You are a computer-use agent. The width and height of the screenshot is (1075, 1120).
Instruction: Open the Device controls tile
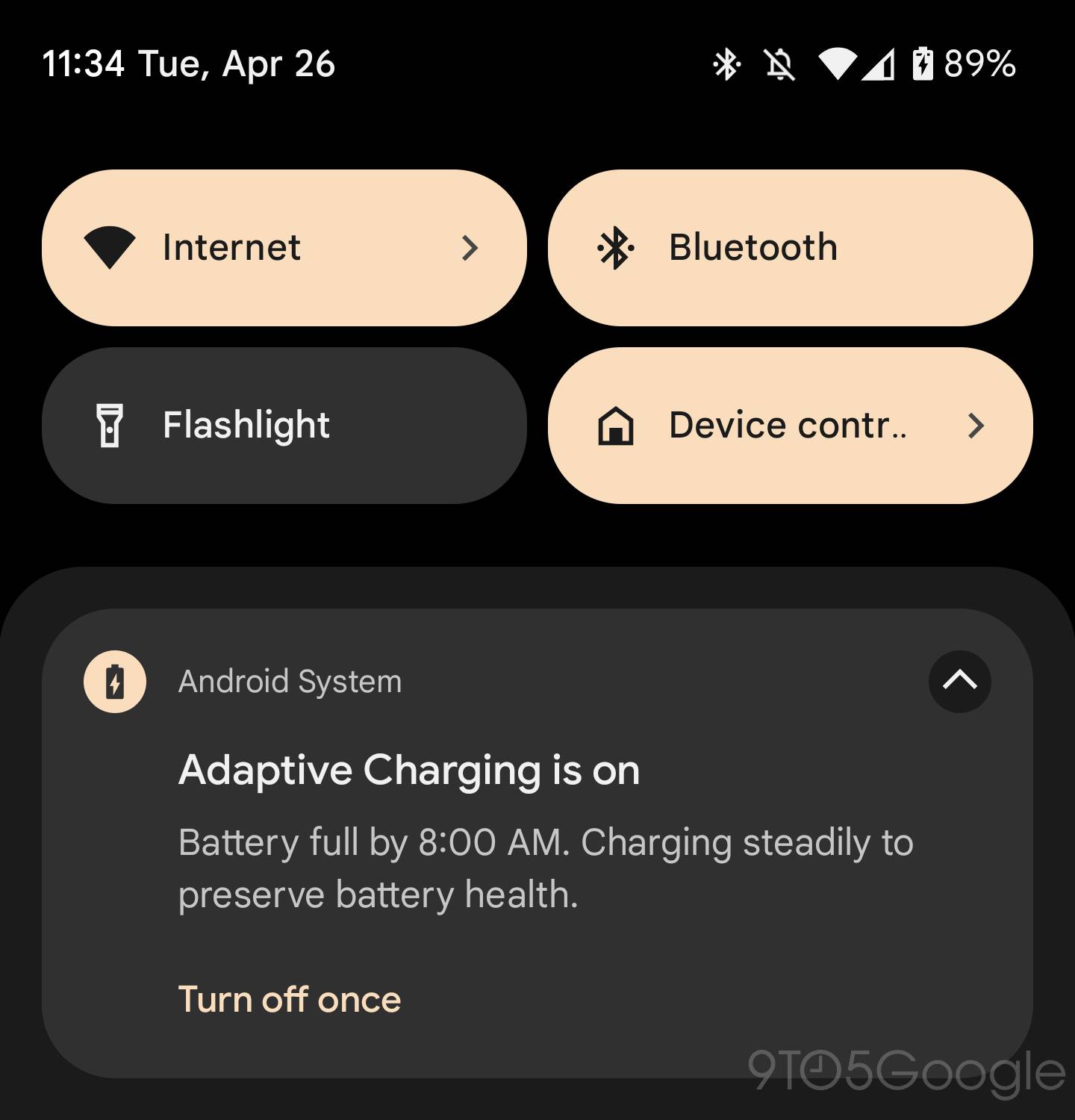point(790,426)
